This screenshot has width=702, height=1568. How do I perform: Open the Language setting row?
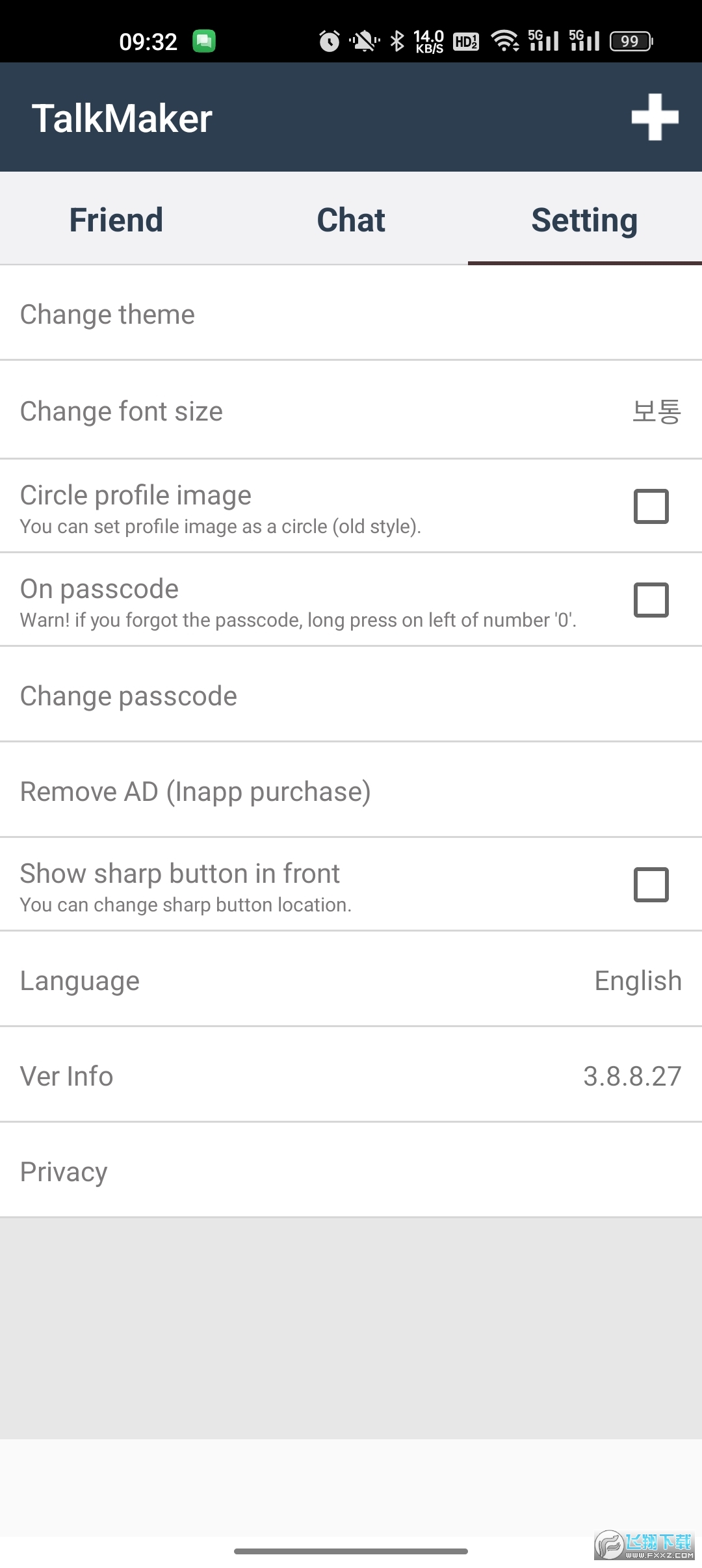coord(351,980)
